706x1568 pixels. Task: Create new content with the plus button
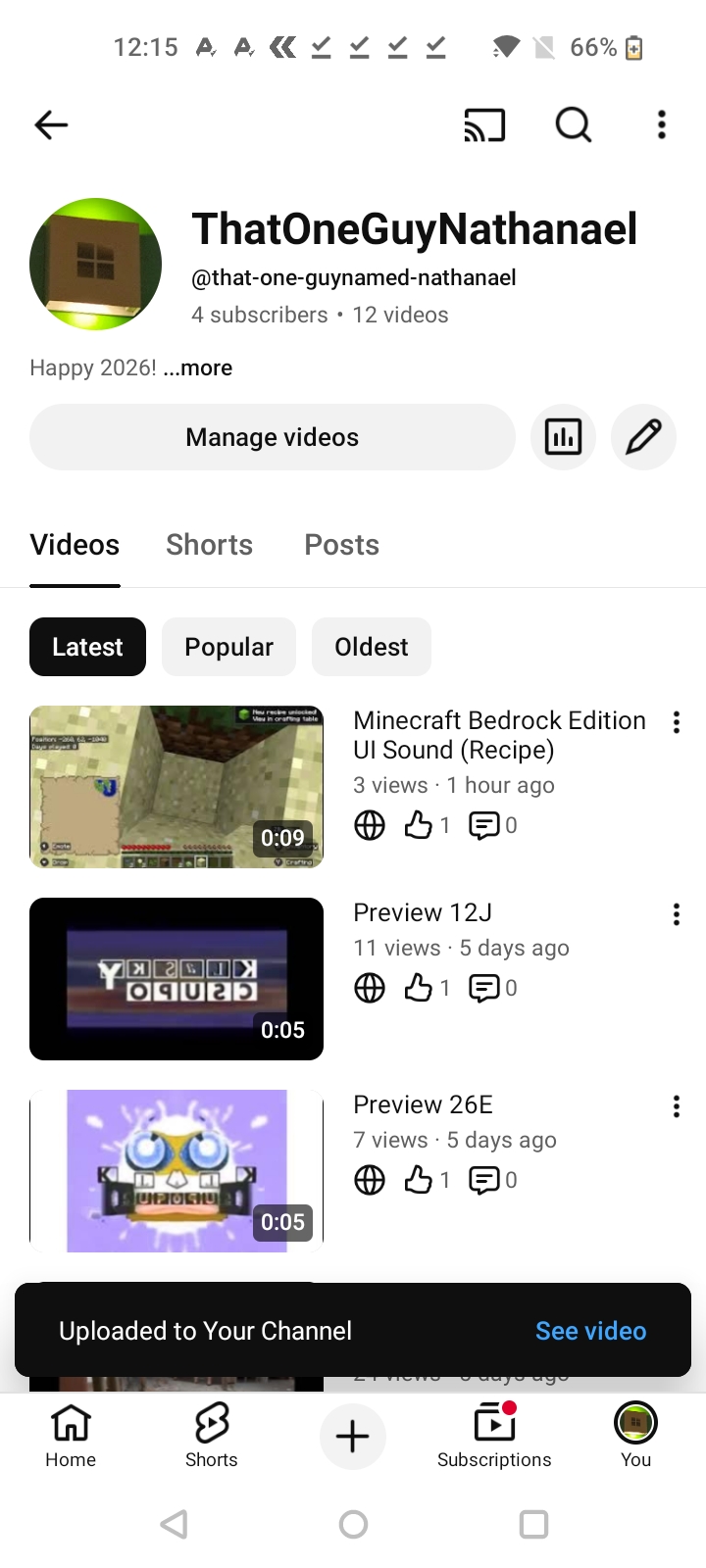(352, 1437)
